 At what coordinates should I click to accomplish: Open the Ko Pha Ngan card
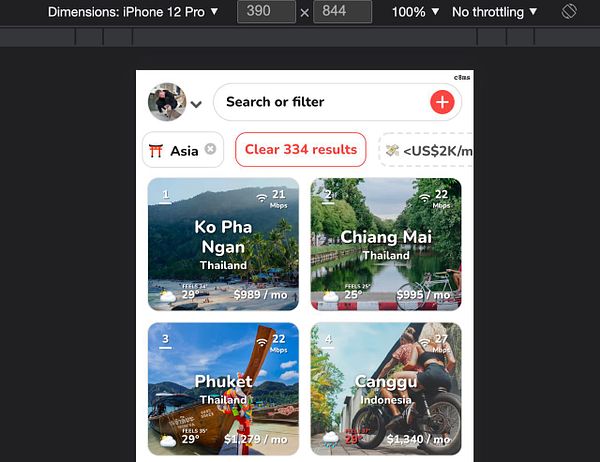tap(223, 244)
